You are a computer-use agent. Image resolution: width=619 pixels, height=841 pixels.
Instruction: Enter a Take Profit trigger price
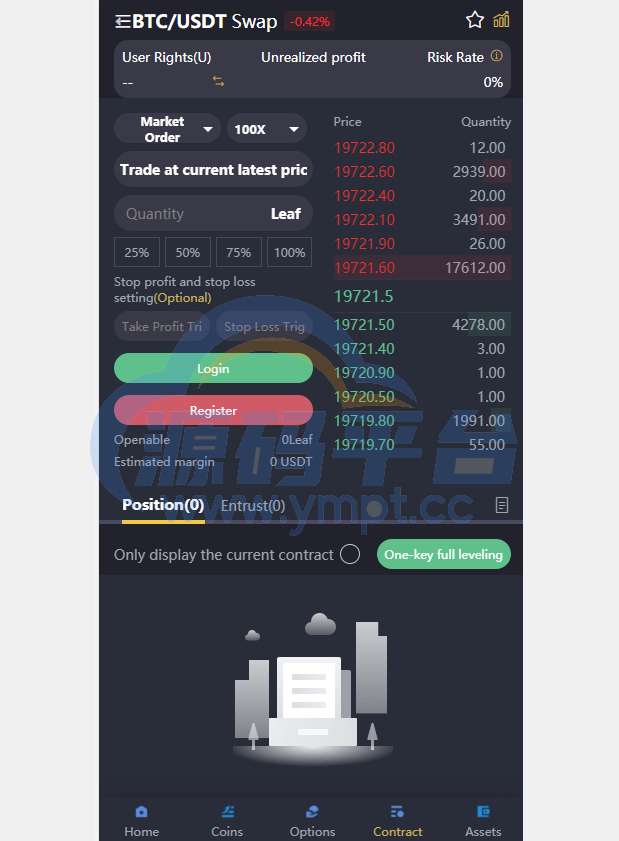point(162,327)
